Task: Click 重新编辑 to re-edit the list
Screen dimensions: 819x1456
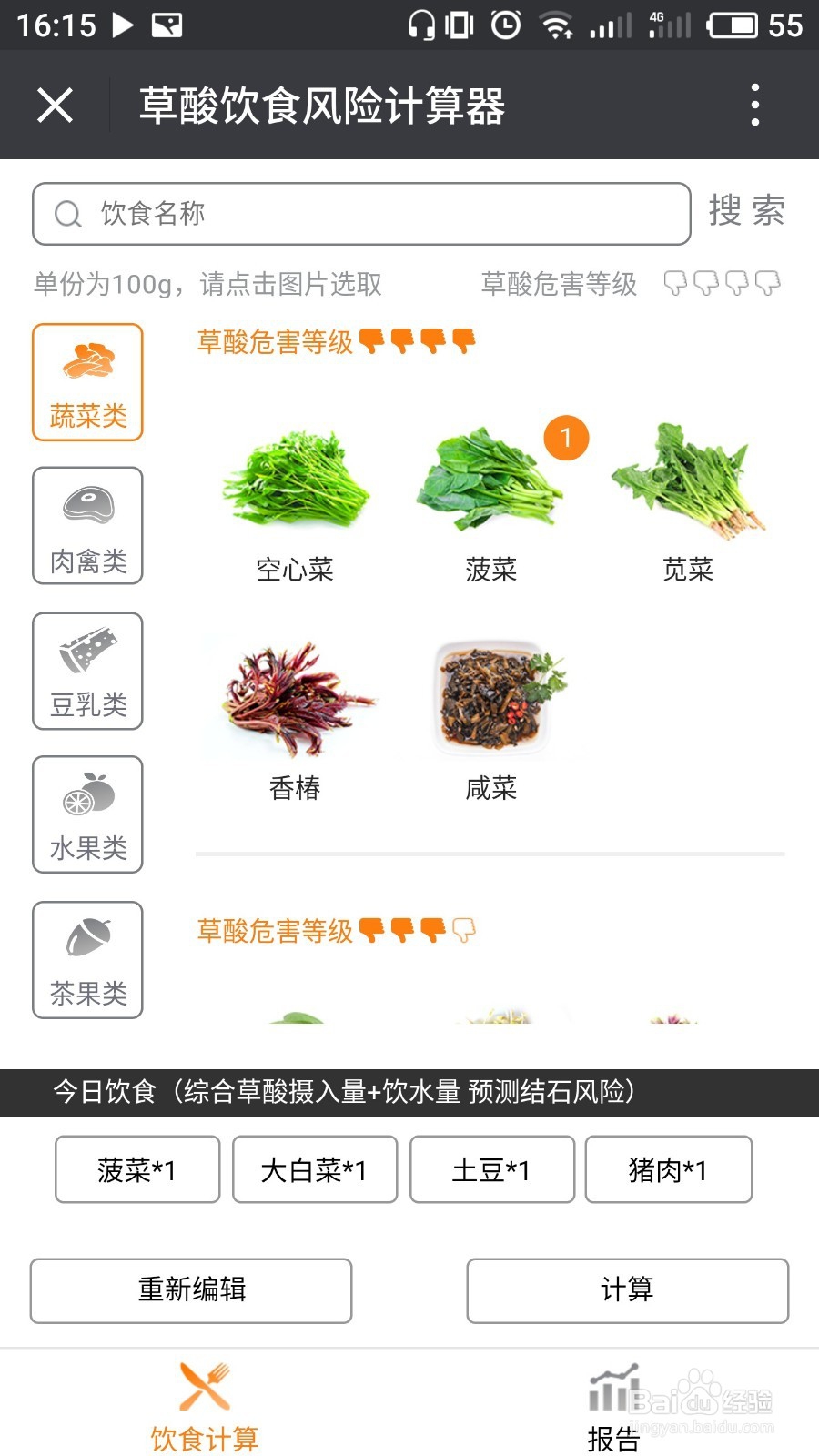Action: click(192, 1290)
